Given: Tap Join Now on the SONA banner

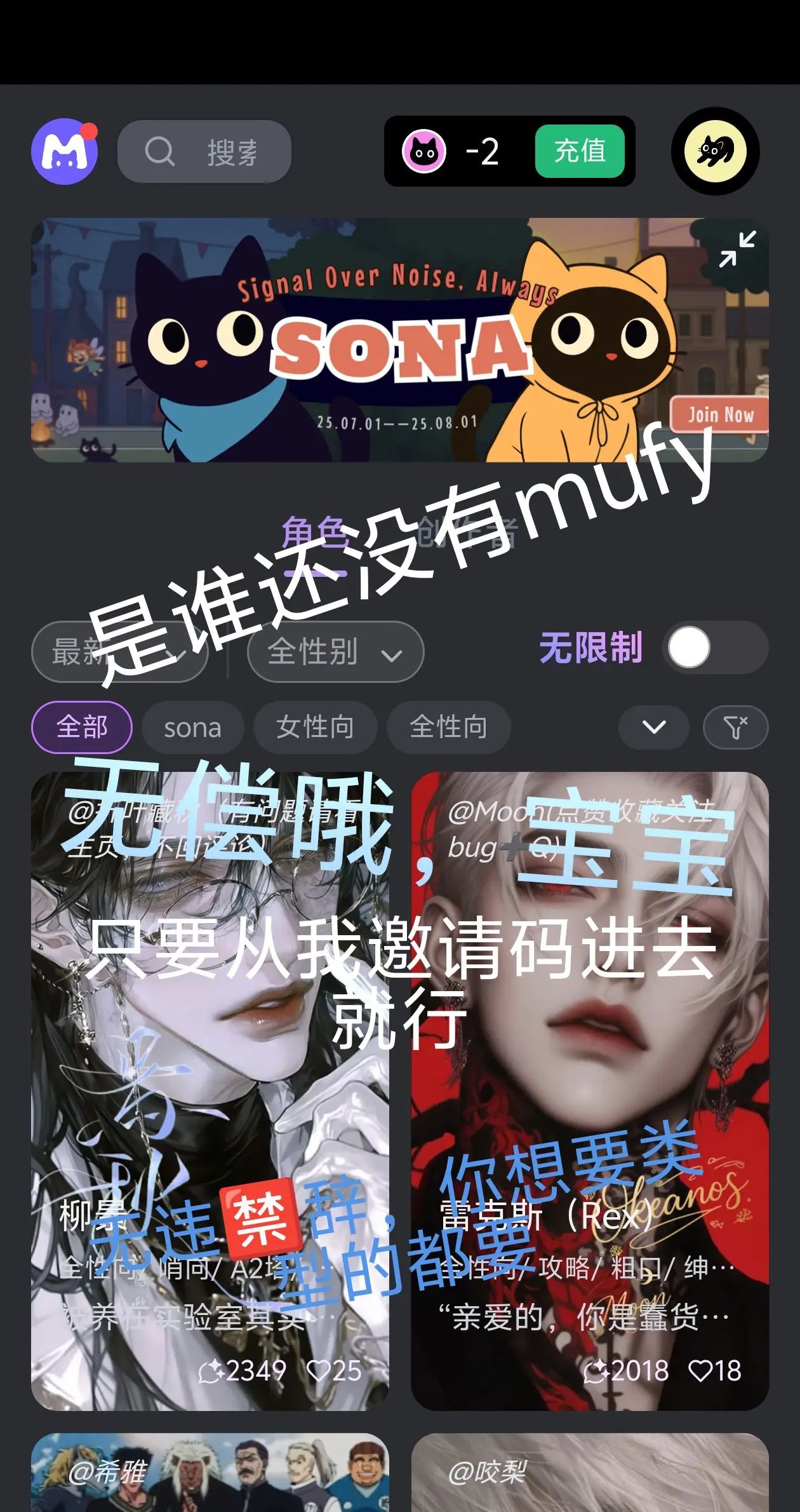Looking at the screenshot, I should [x=721, y=415].
